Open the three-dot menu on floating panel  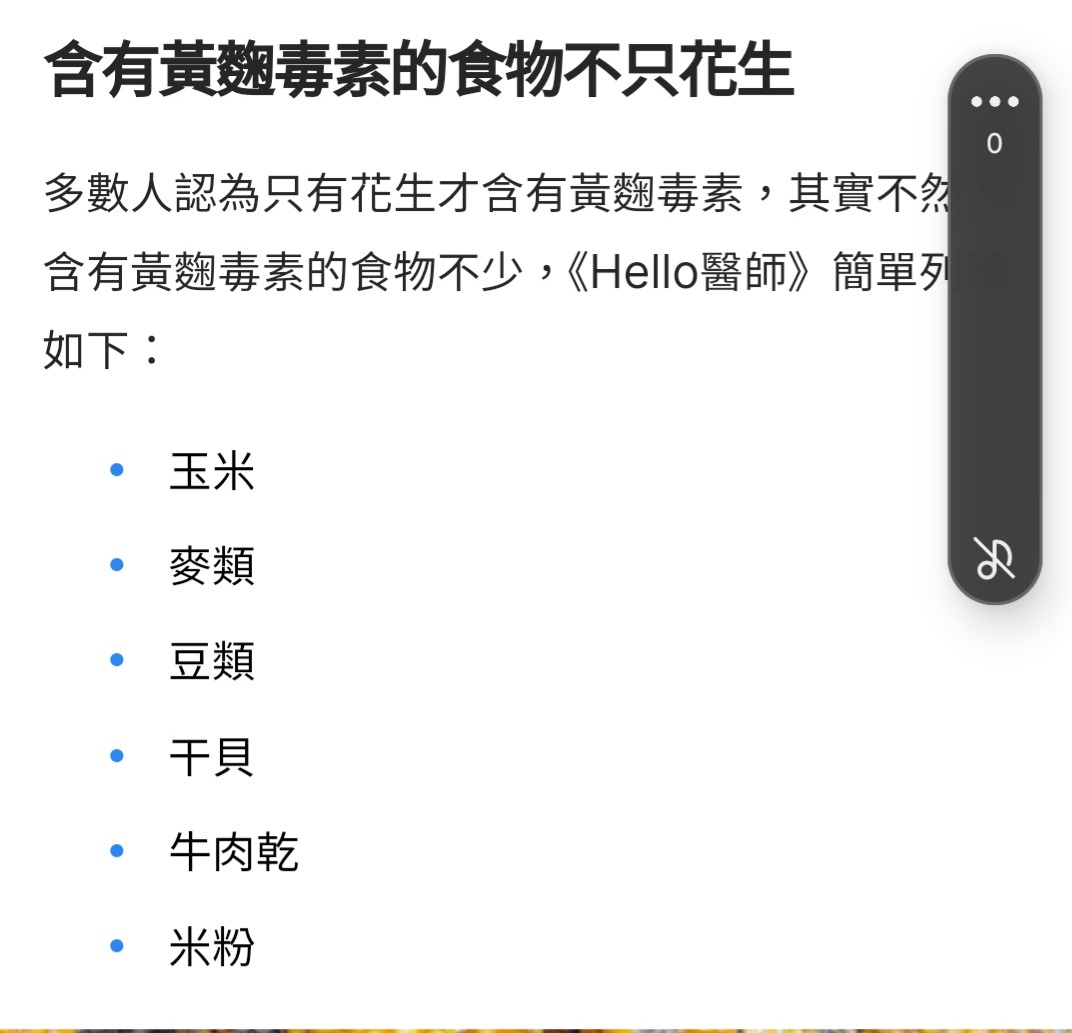[994, 101]
